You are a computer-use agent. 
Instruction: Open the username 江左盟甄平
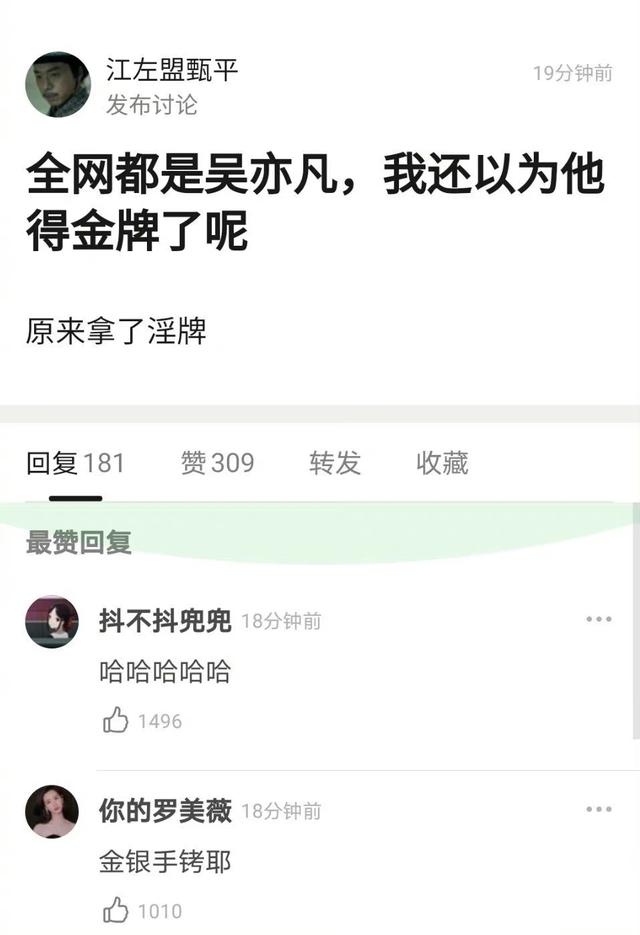172,70
